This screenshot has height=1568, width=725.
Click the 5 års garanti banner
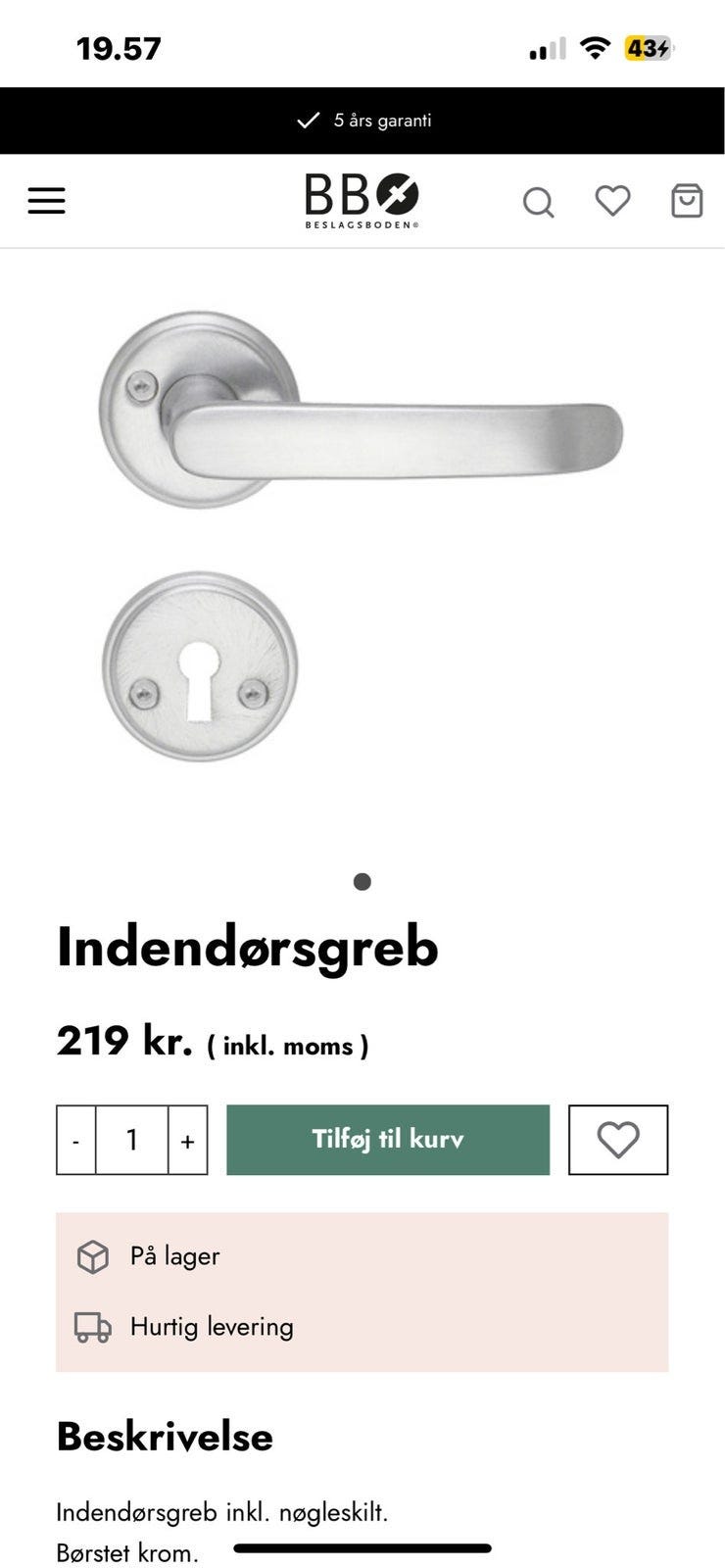tap(382, 122)
